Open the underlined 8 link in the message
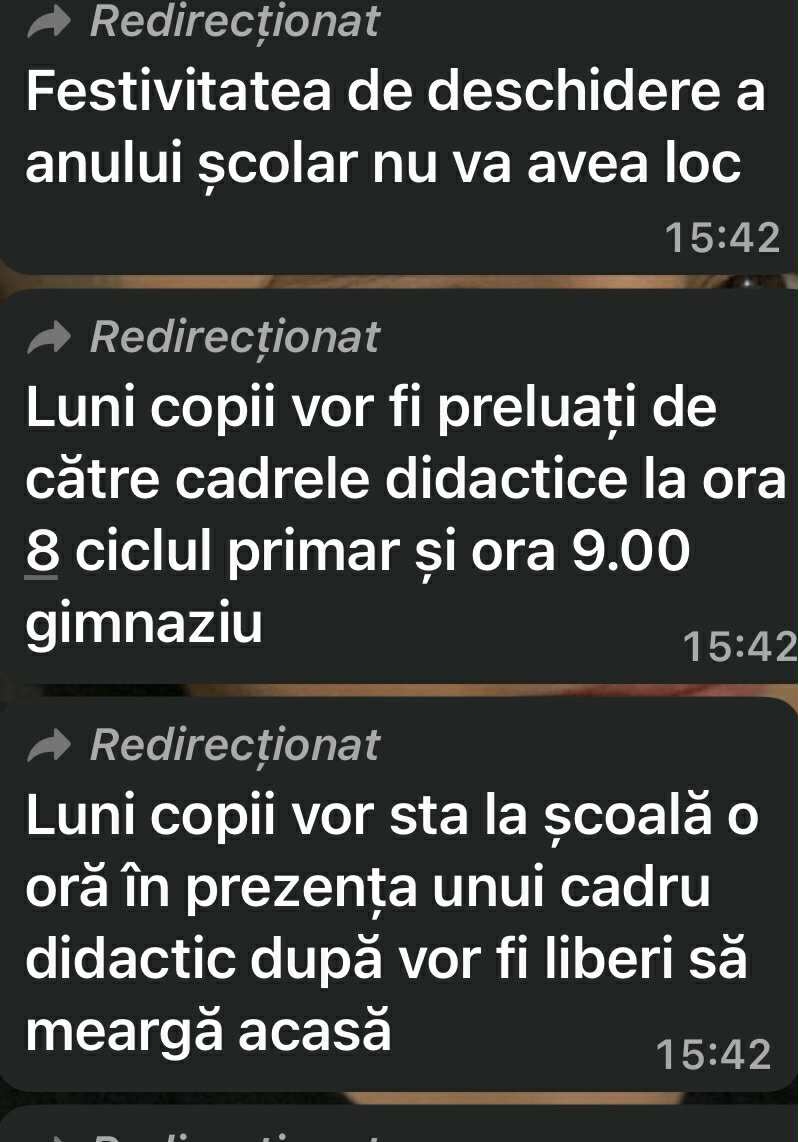This screenshot has height=1142, width=798. click(x=43, y=553)
